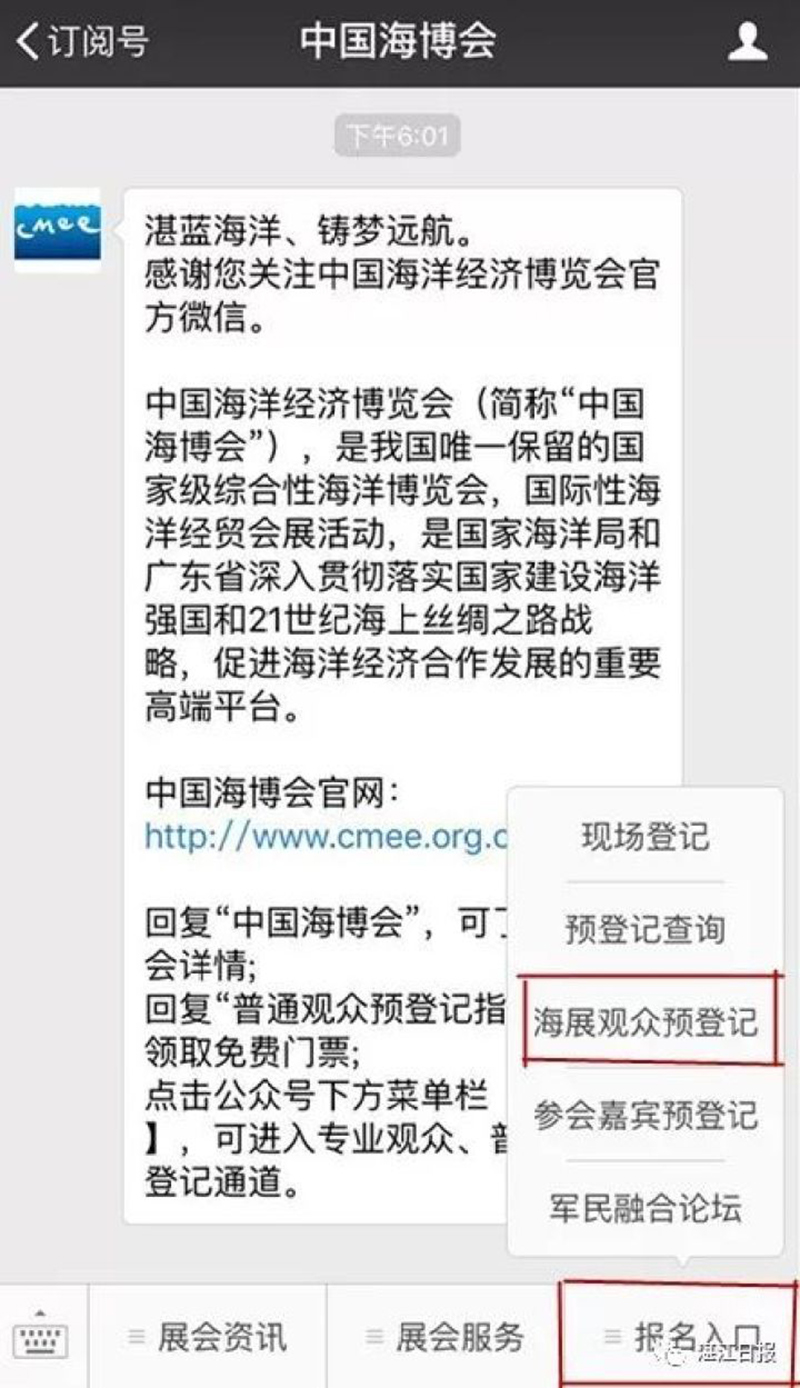
Task: Select 参会嘉宾预登记 entry
Action: (x=645, y=1115)
